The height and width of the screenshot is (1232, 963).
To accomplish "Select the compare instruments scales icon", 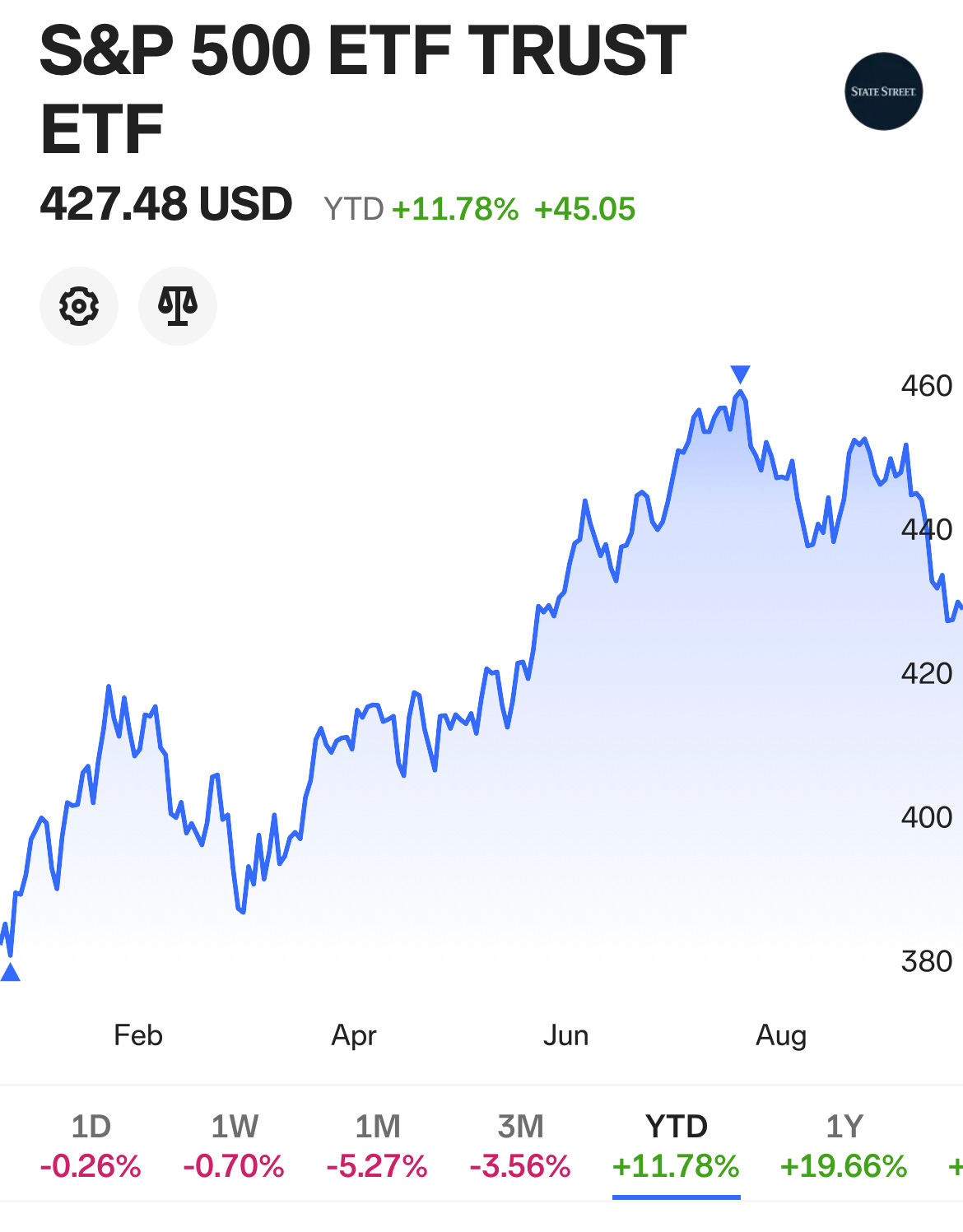I will [x=178, y=305].
